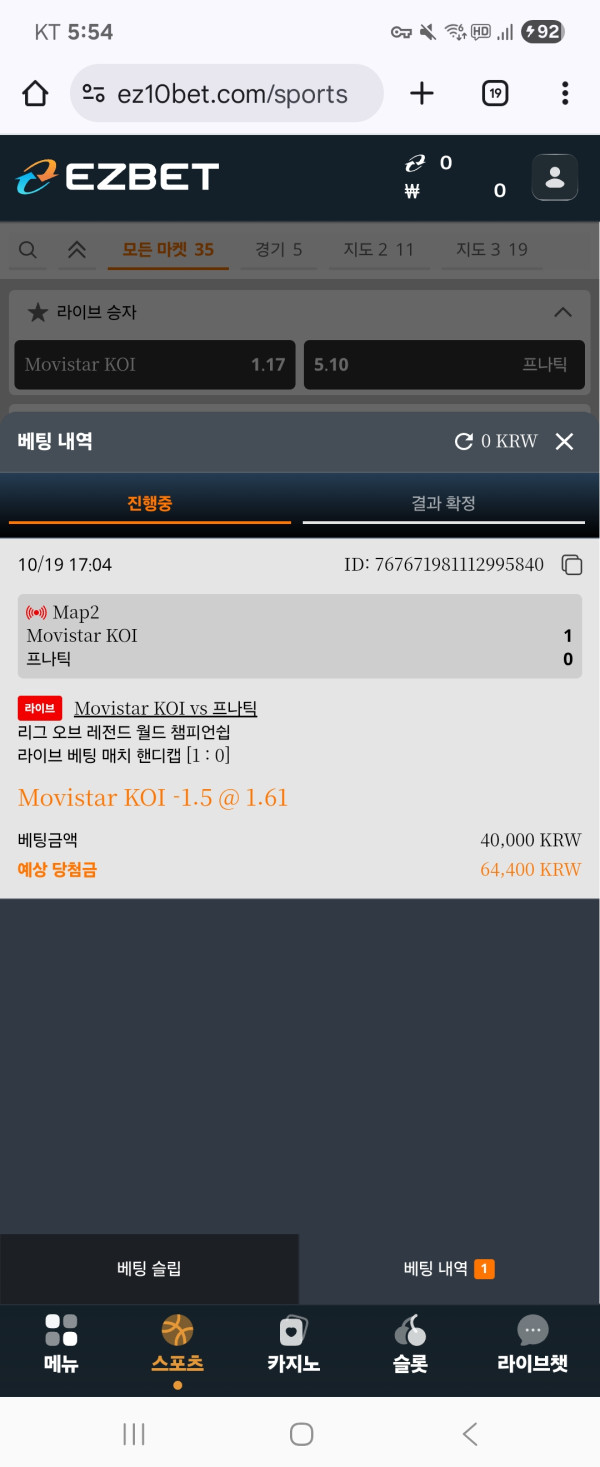Start a 라이브챗 session
Image resolution: width=600 pixels, height=1467 pixels.
click(532, 1343)
